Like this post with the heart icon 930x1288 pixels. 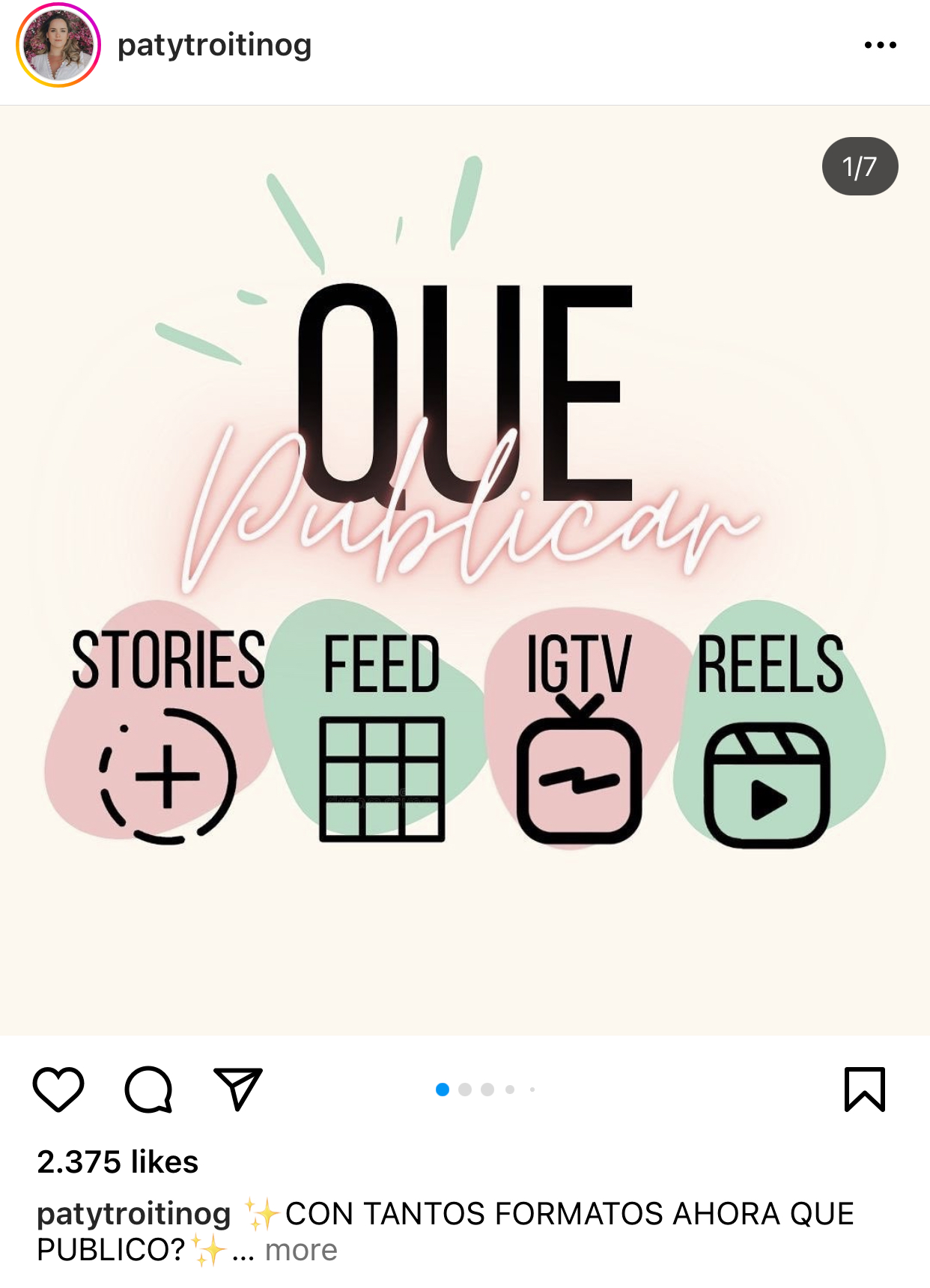58,1089
